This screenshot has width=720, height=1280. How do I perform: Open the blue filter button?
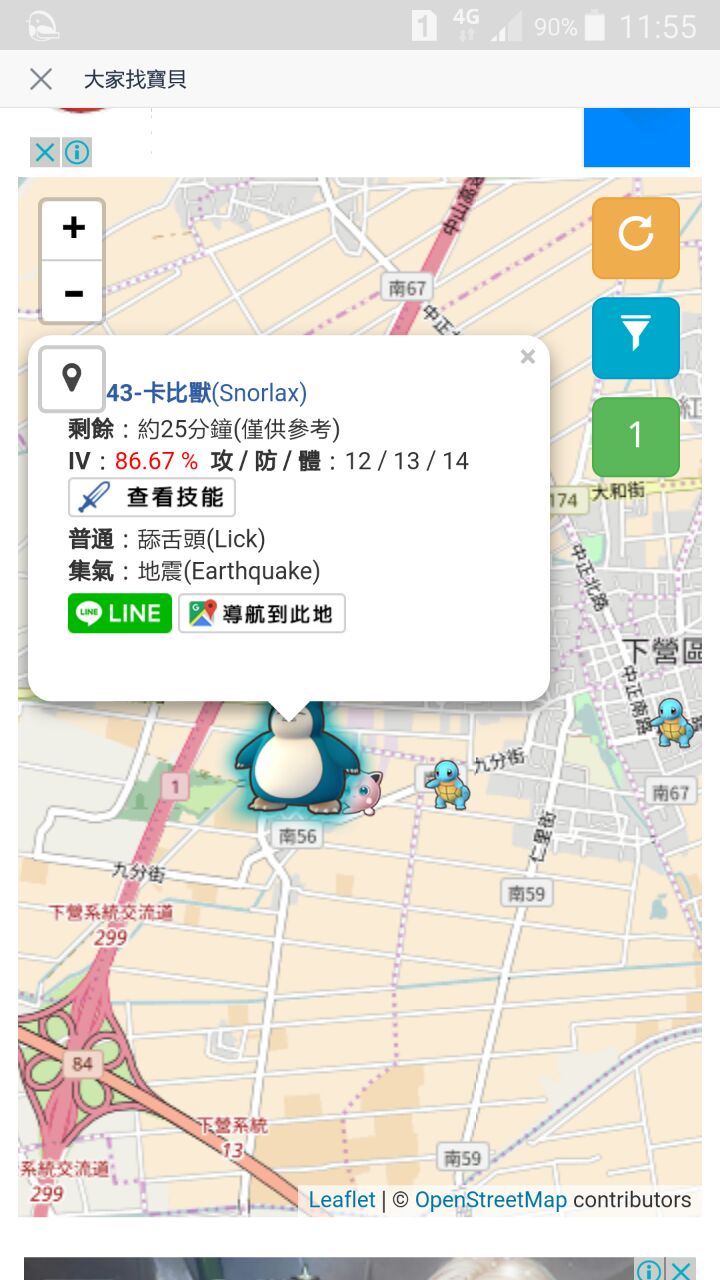635,337
